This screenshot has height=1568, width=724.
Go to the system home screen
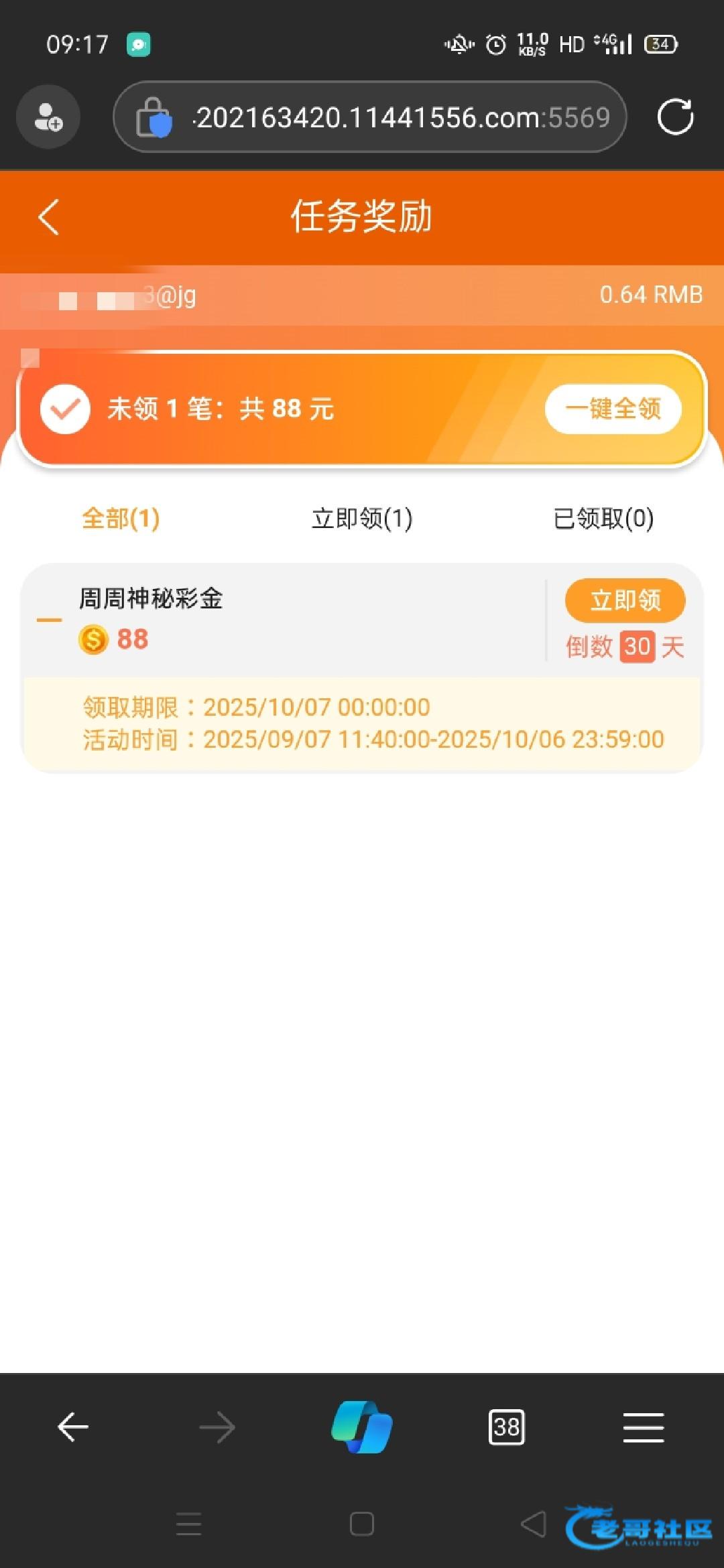(362, 1524)
